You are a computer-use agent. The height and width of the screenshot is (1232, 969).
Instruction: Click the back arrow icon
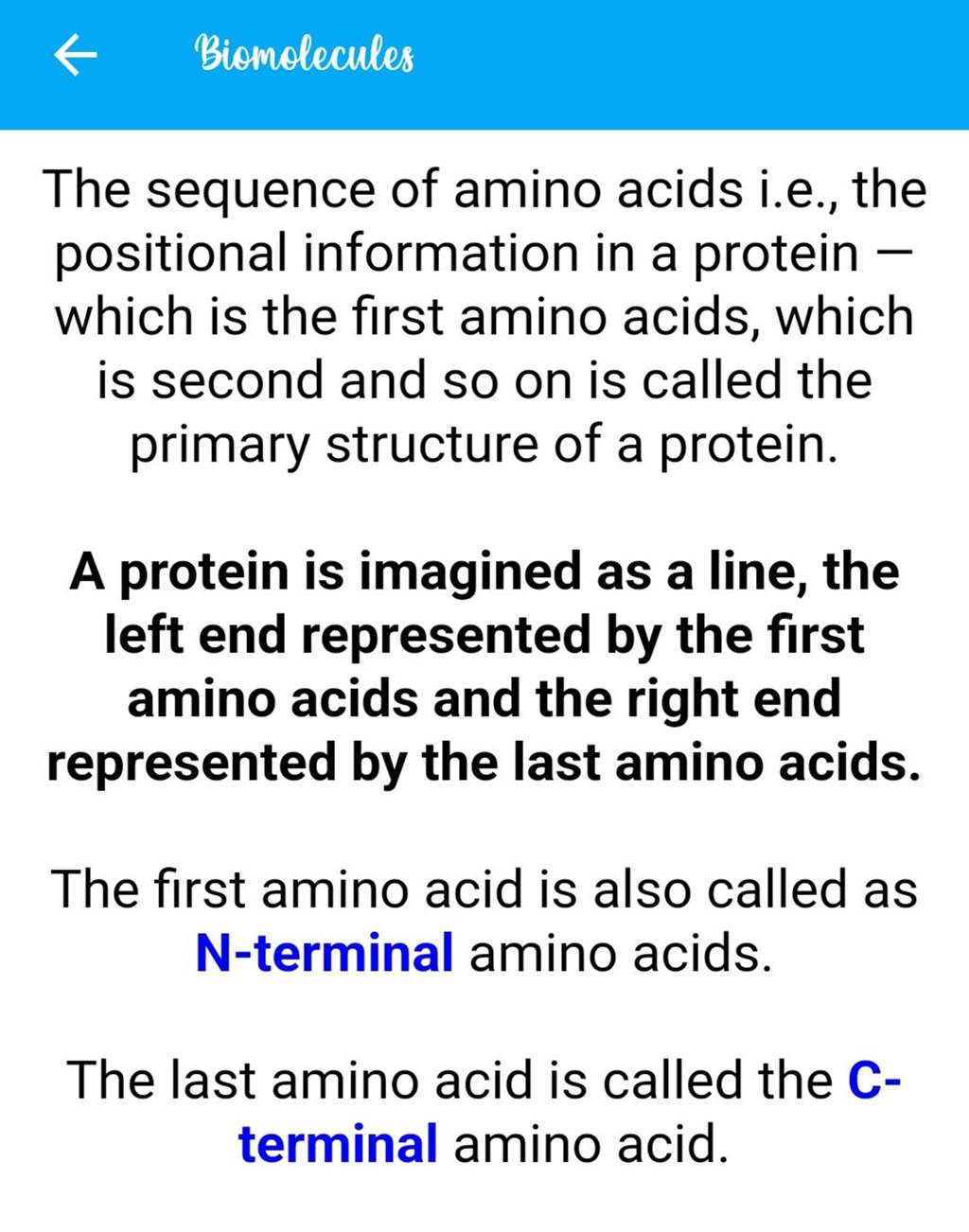click(75, 54)
